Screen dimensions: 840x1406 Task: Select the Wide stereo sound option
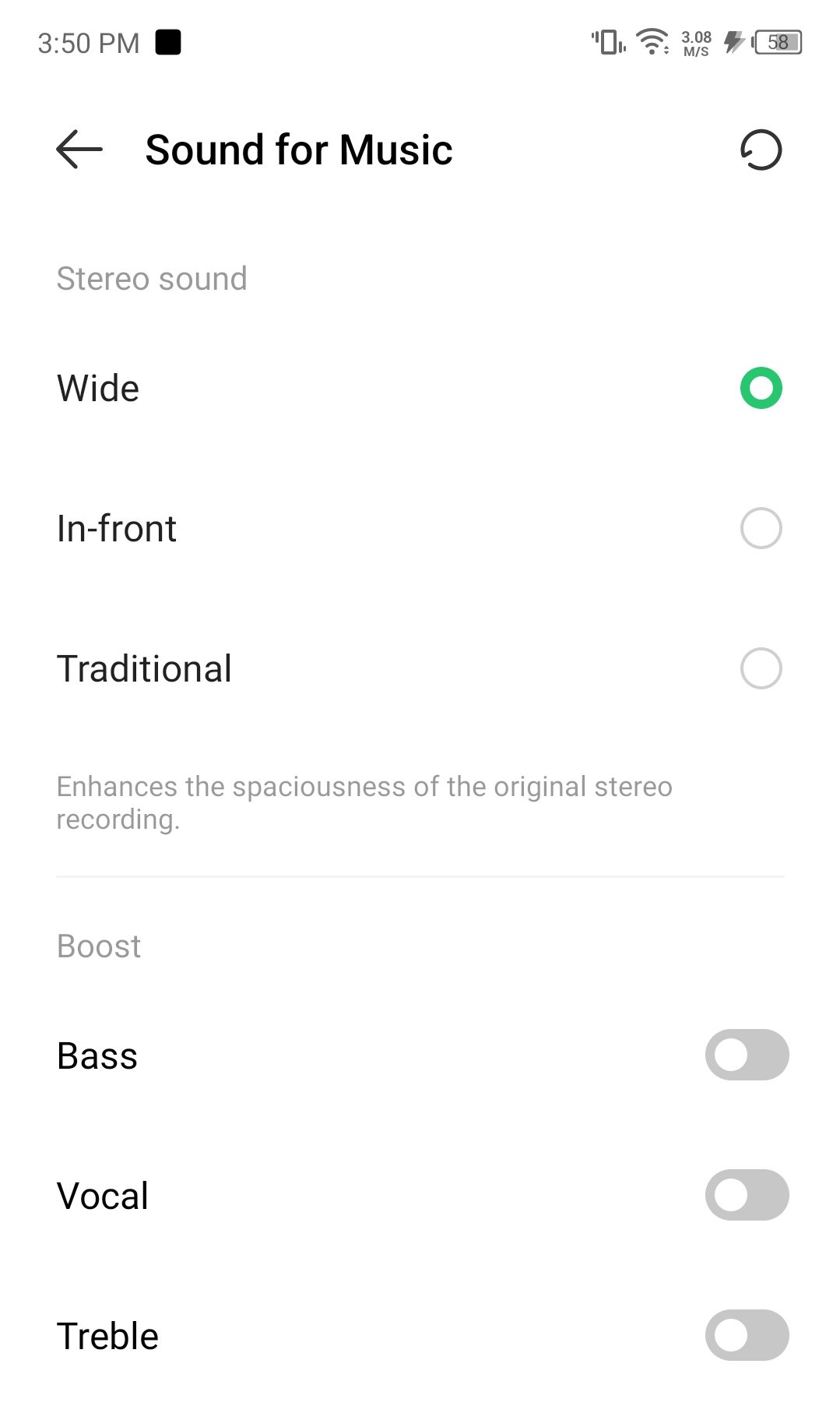pyautogui.click(x=761, y=388)
